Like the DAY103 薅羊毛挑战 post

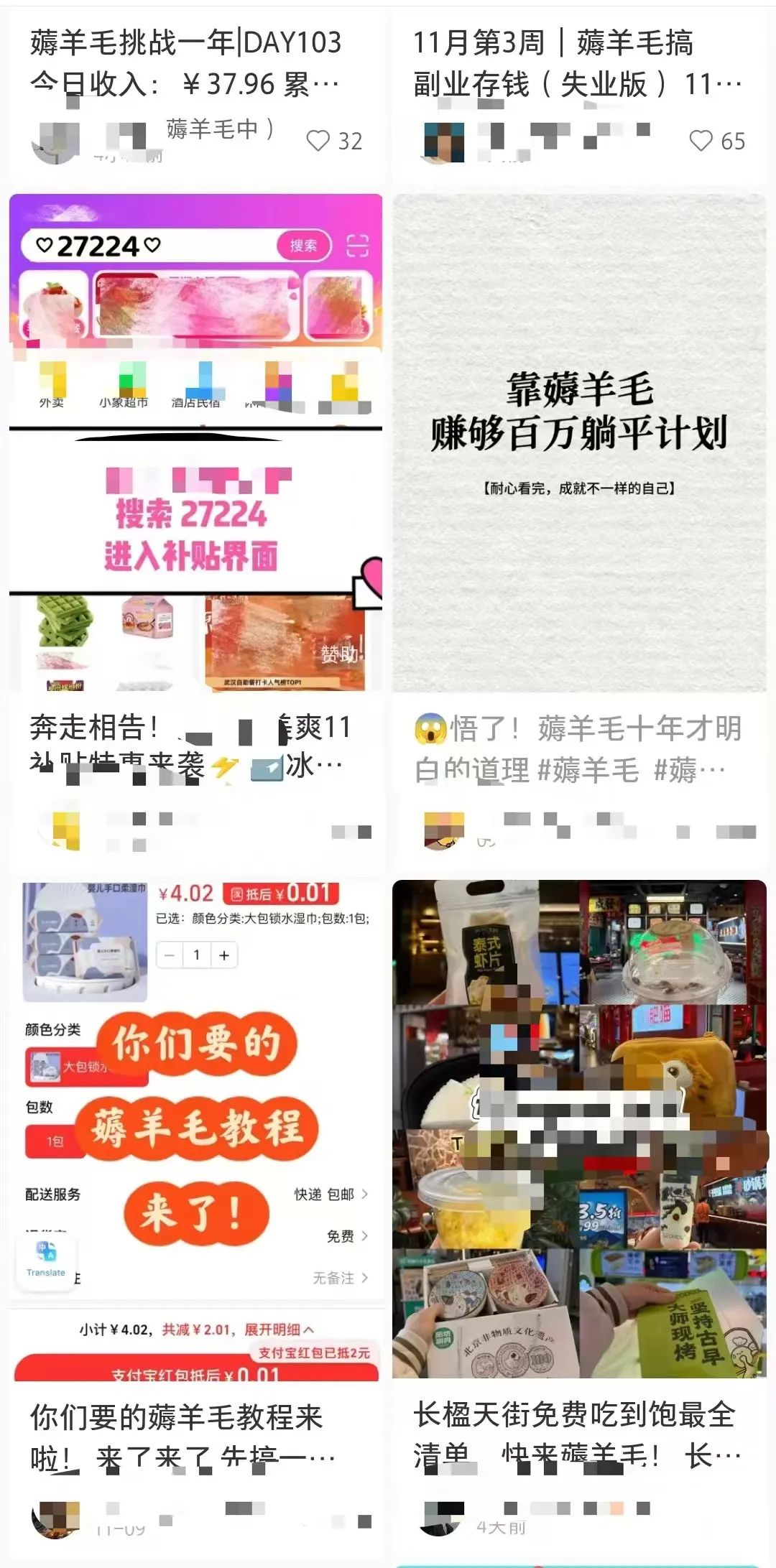pyautogui.click(x=318, y=141)
